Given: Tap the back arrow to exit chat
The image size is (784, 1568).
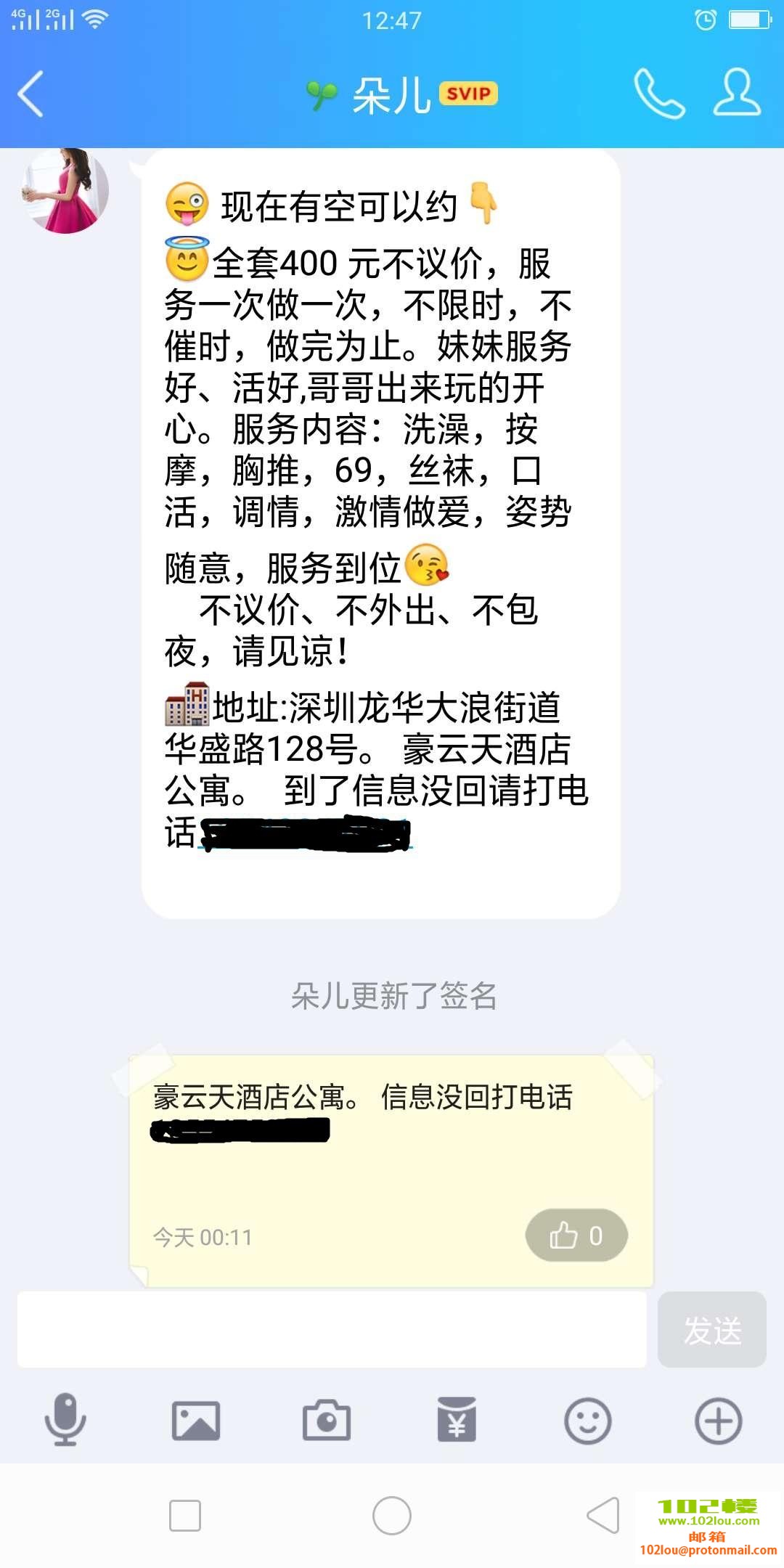Looking at the screenshot, I should point(30,94).
